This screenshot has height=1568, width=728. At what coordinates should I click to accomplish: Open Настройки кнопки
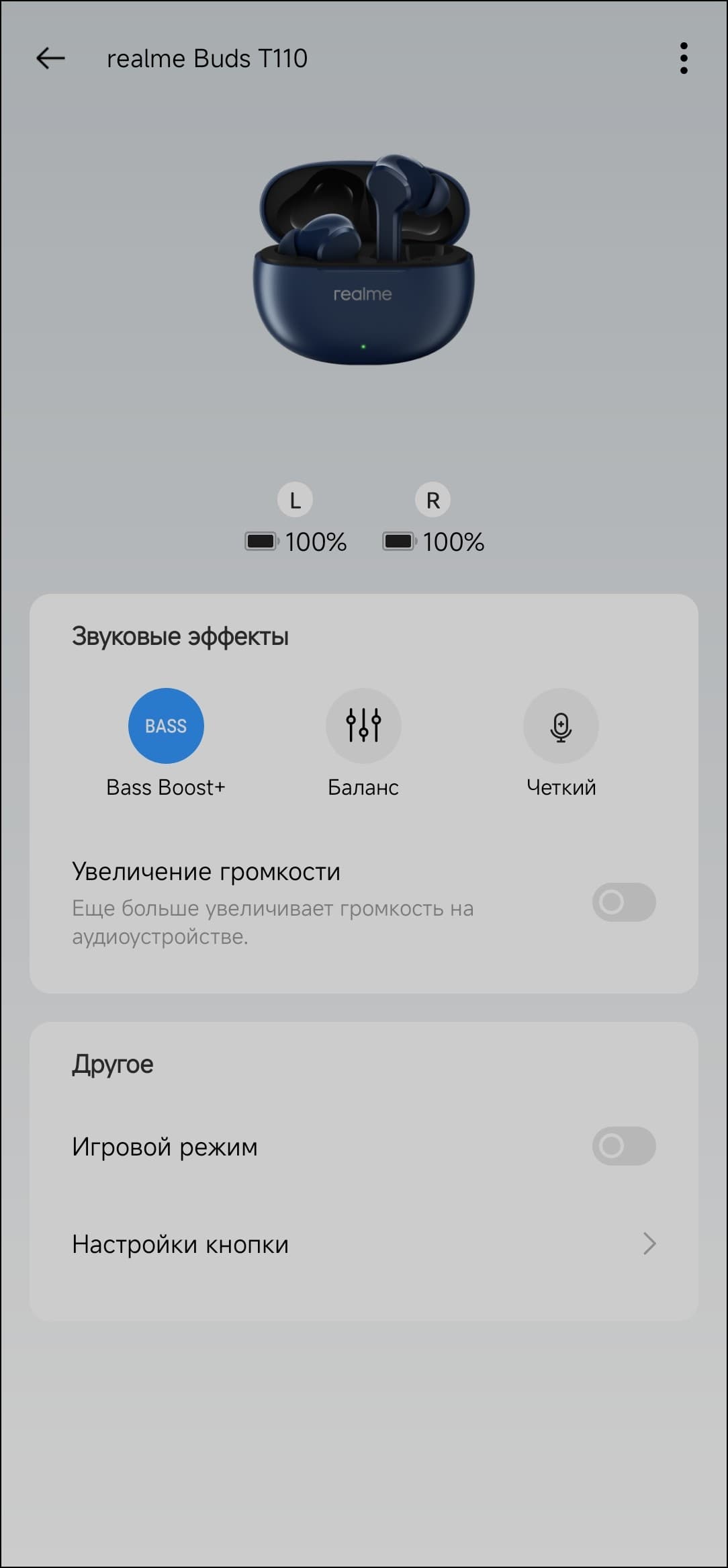click(363, 1244)
